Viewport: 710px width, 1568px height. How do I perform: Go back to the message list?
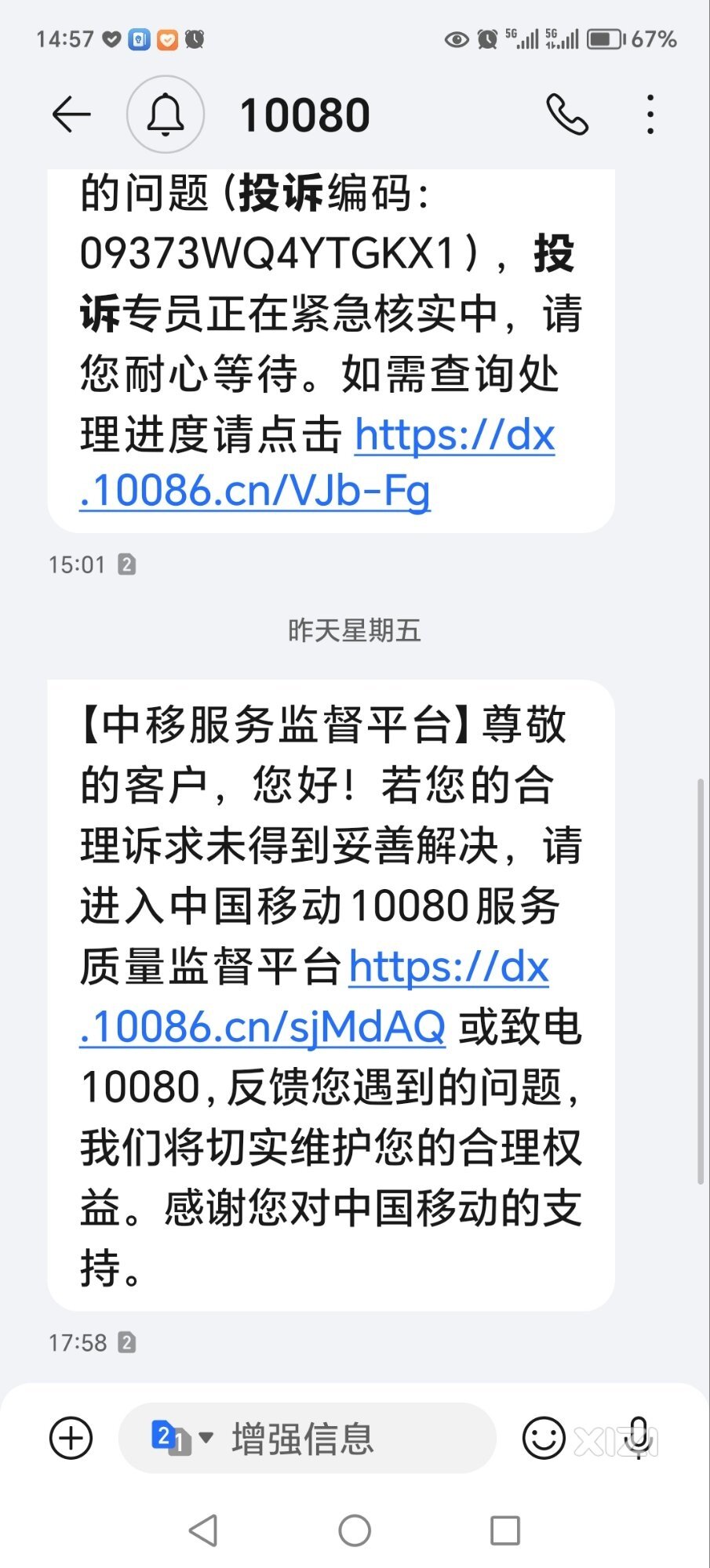(71, 115)
